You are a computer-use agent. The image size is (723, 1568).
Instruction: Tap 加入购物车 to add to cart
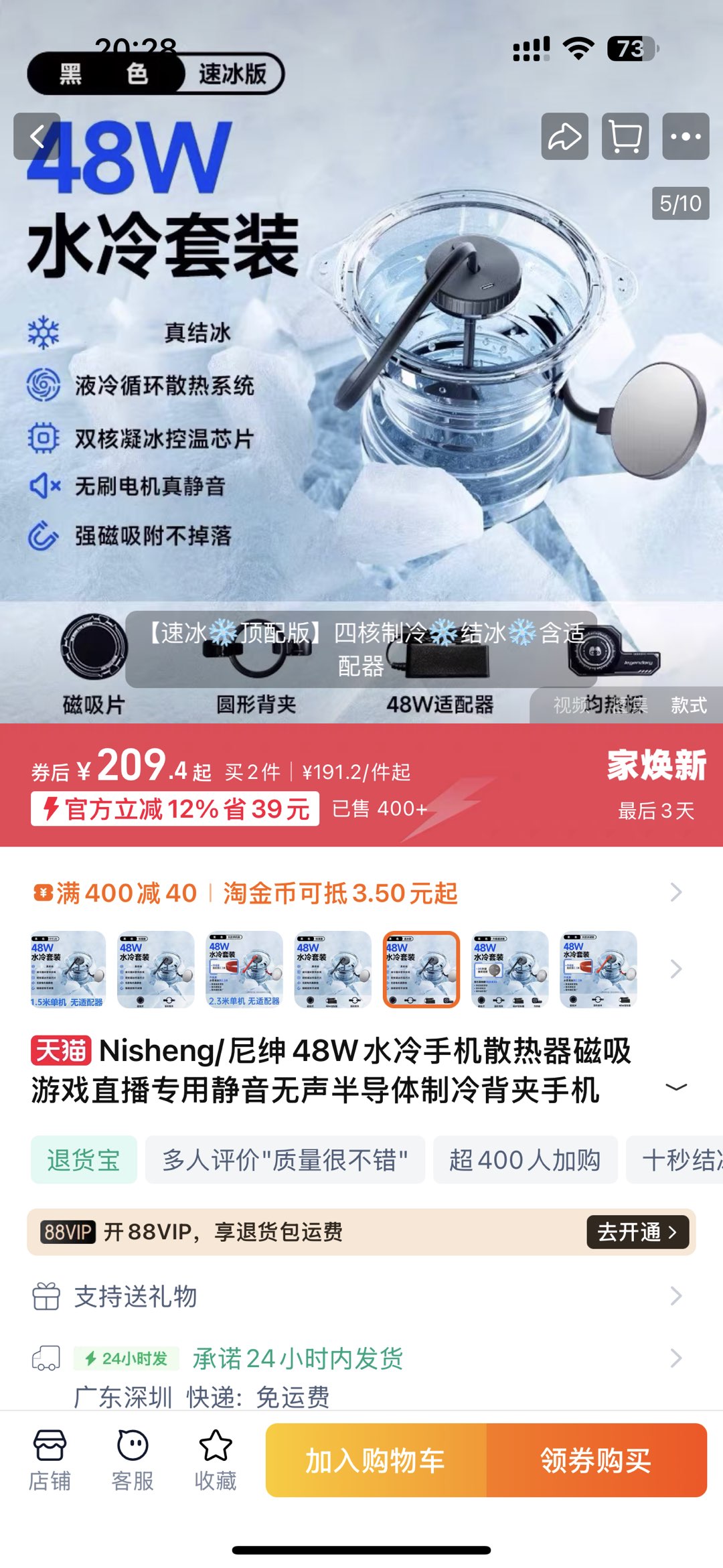point(376,1461)
